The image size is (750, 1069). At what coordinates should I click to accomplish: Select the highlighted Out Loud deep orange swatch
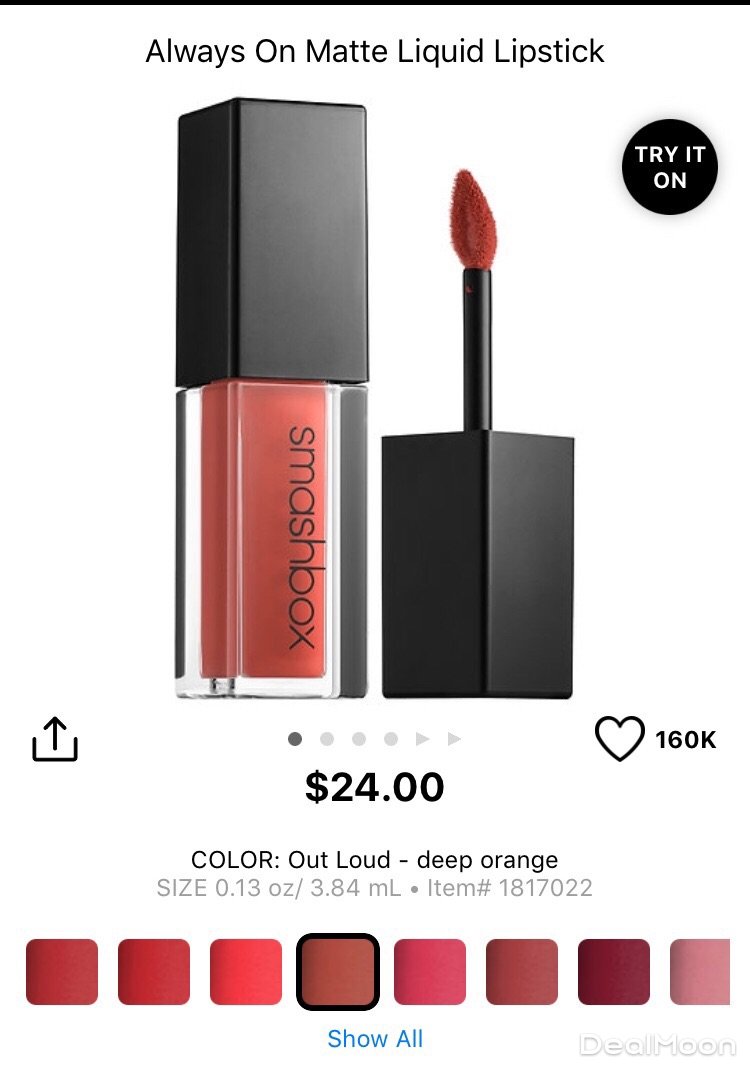338,972
